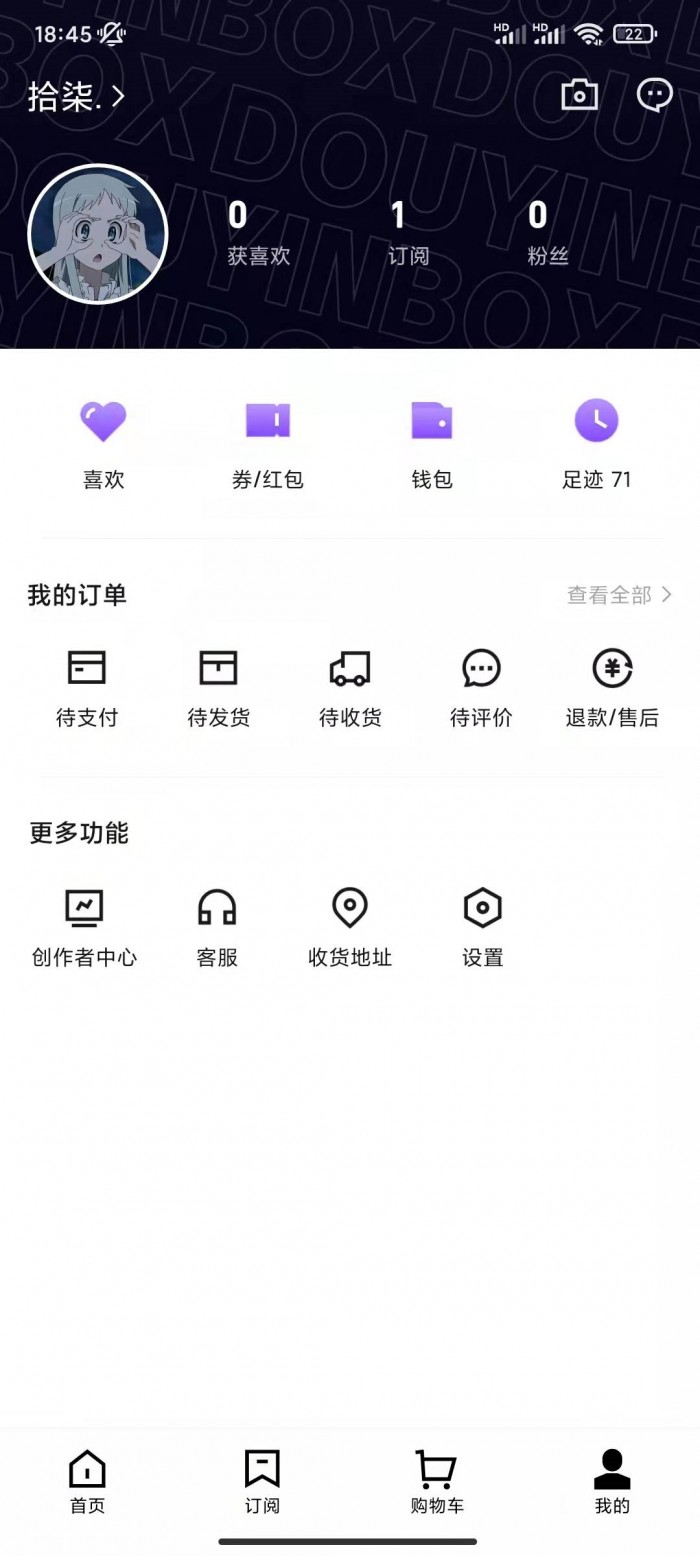700x1556 pixels.
Task: Open the 拾柒. profile name link
Action: (x=76, y=97)
